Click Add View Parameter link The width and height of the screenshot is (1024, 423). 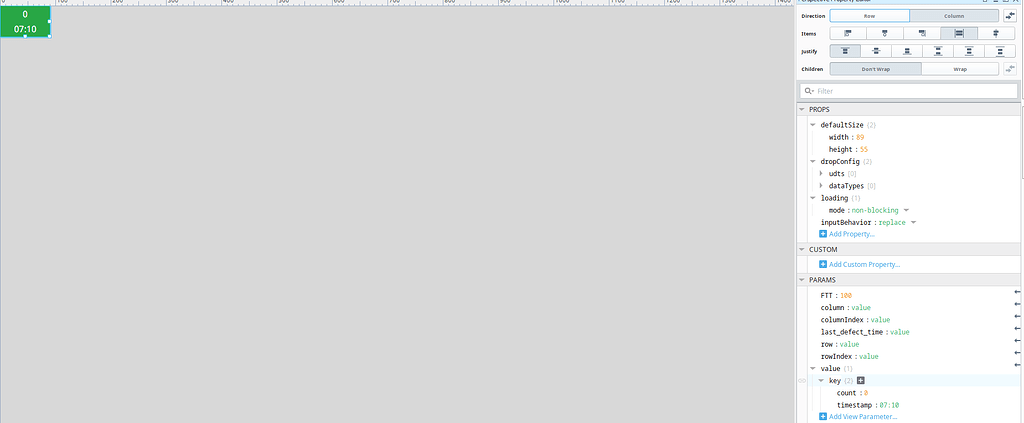[863, 416]
